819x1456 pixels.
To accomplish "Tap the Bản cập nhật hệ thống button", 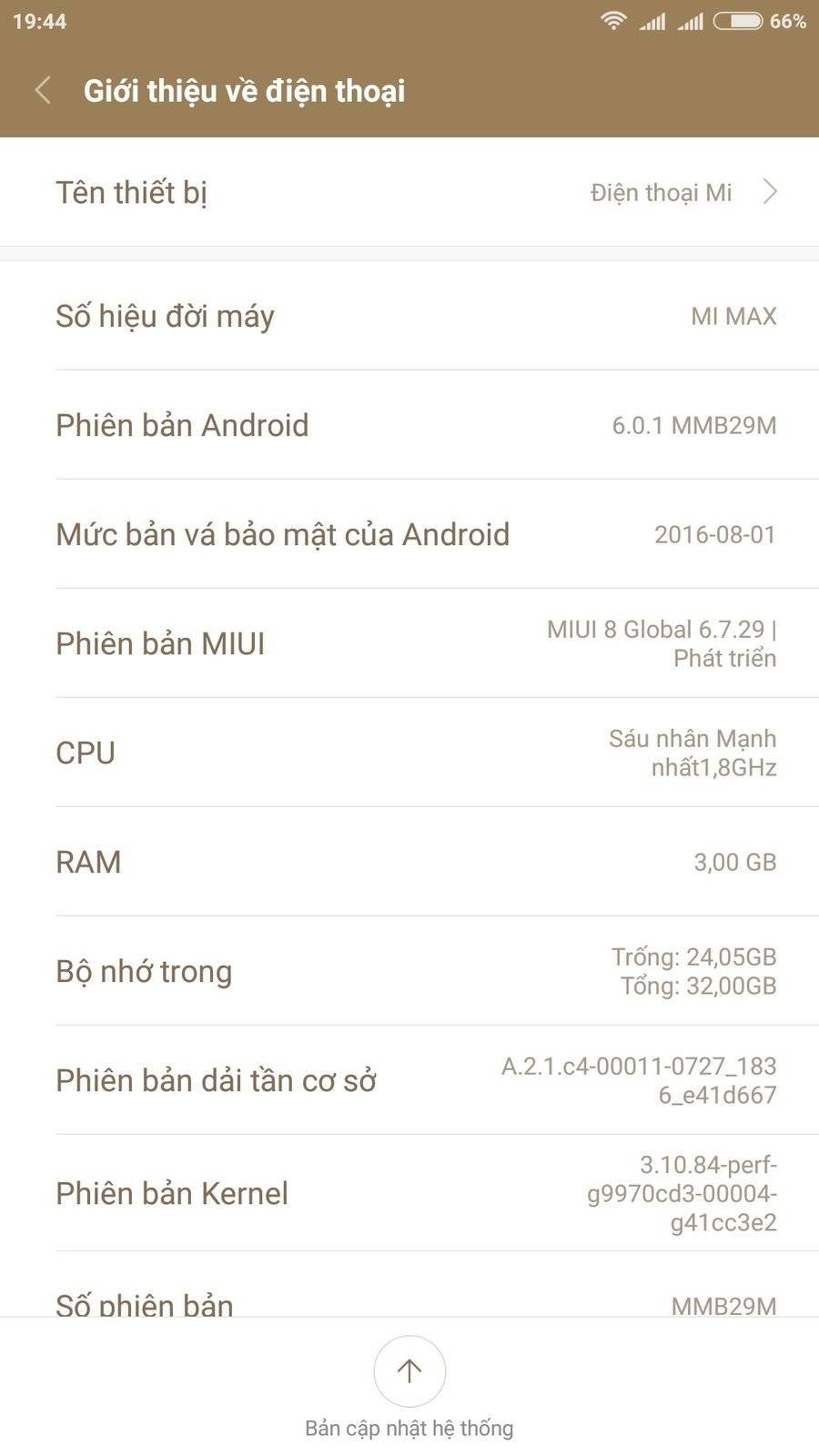I will tap(409, 1371).
